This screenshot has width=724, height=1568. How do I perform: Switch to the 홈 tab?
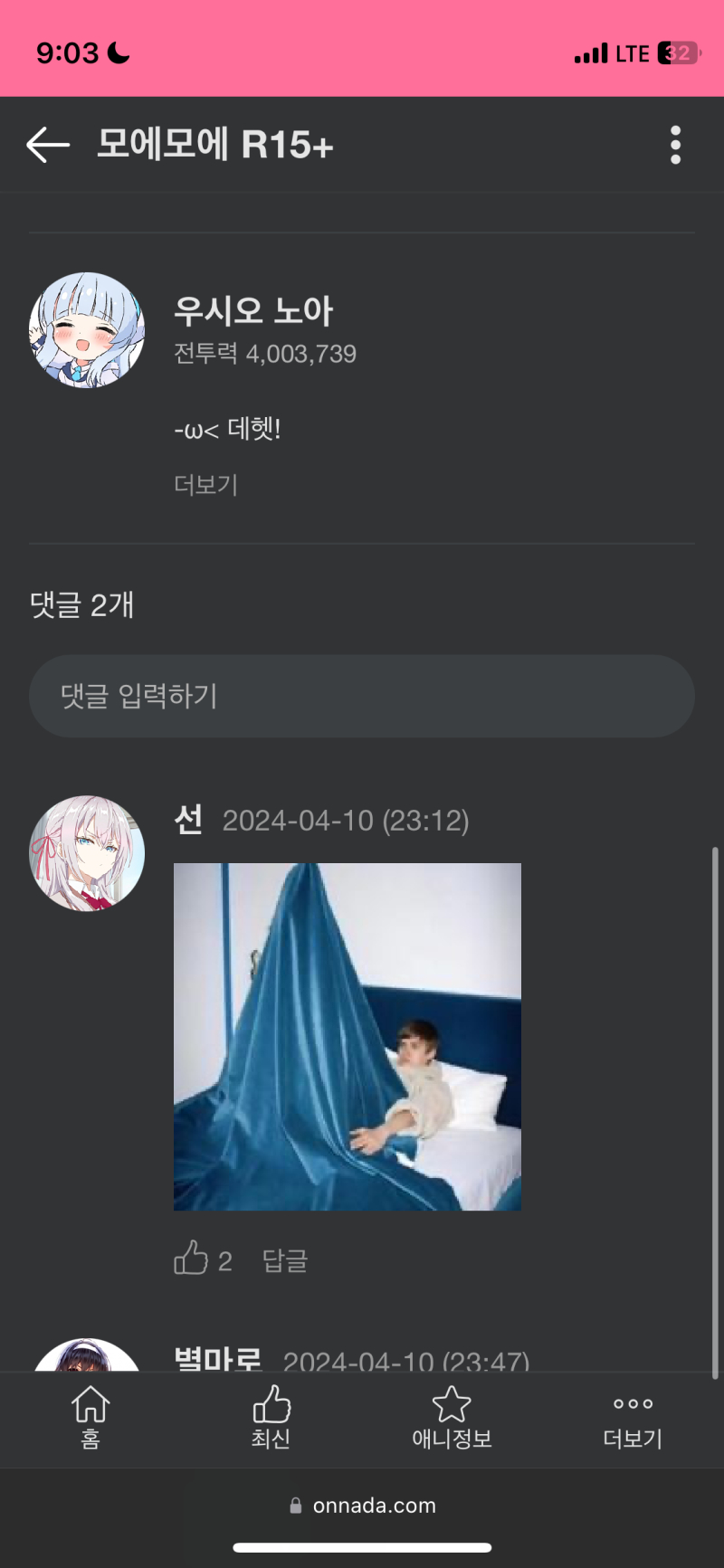90,1417
